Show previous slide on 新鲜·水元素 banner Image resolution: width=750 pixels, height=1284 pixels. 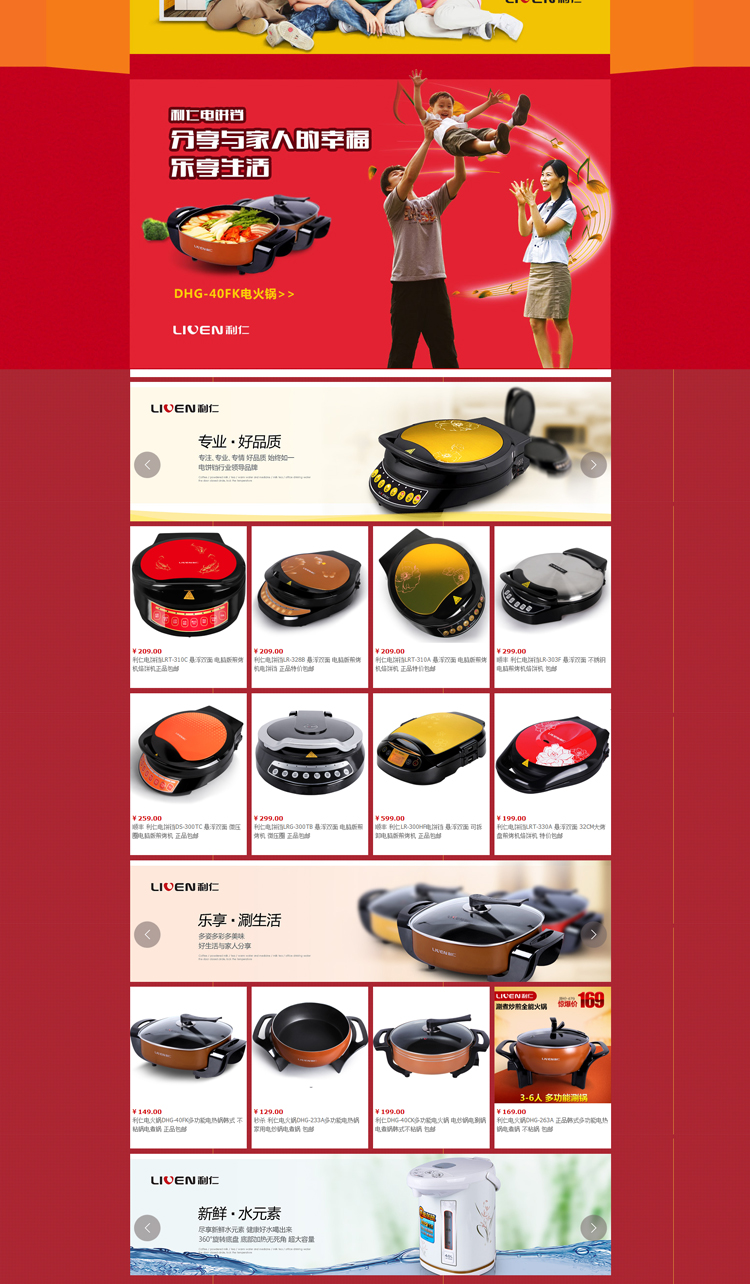click(x=147, y=1228)
